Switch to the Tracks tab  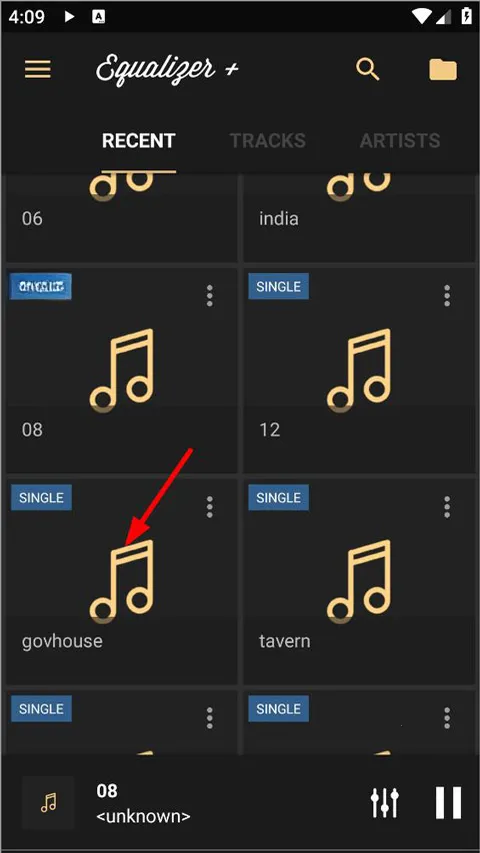coord(267,141)
